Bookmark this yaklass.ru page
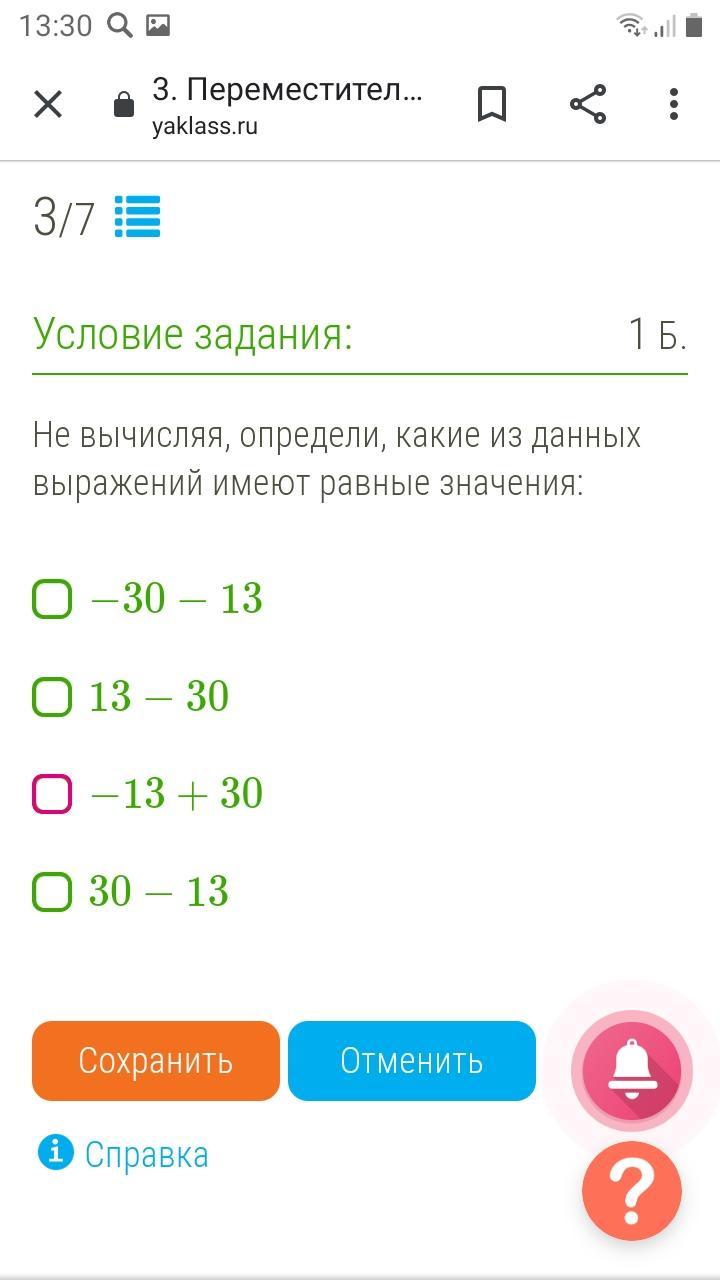This screenshot has width=720, height=1280. pos(491,104)
